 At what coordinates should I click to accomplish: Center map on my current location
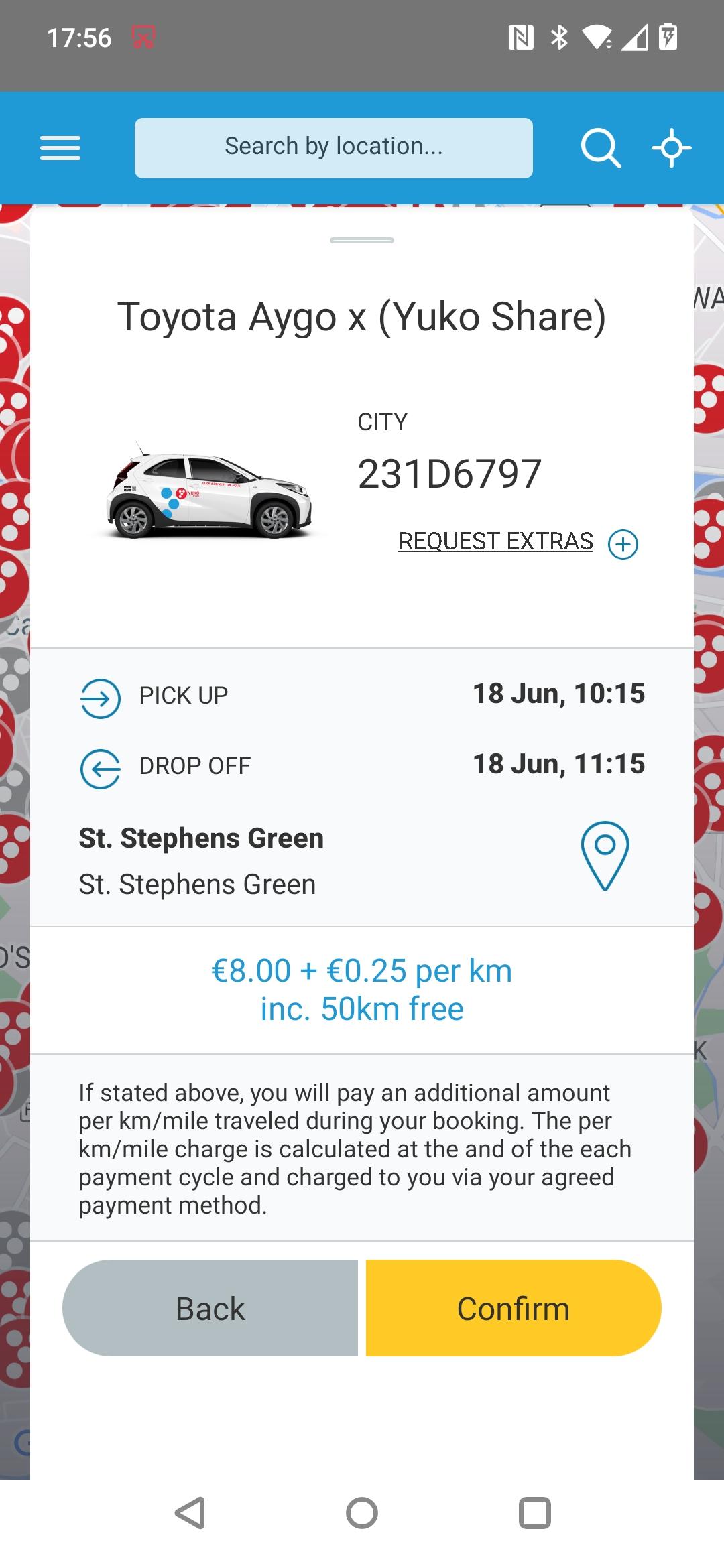672,148
